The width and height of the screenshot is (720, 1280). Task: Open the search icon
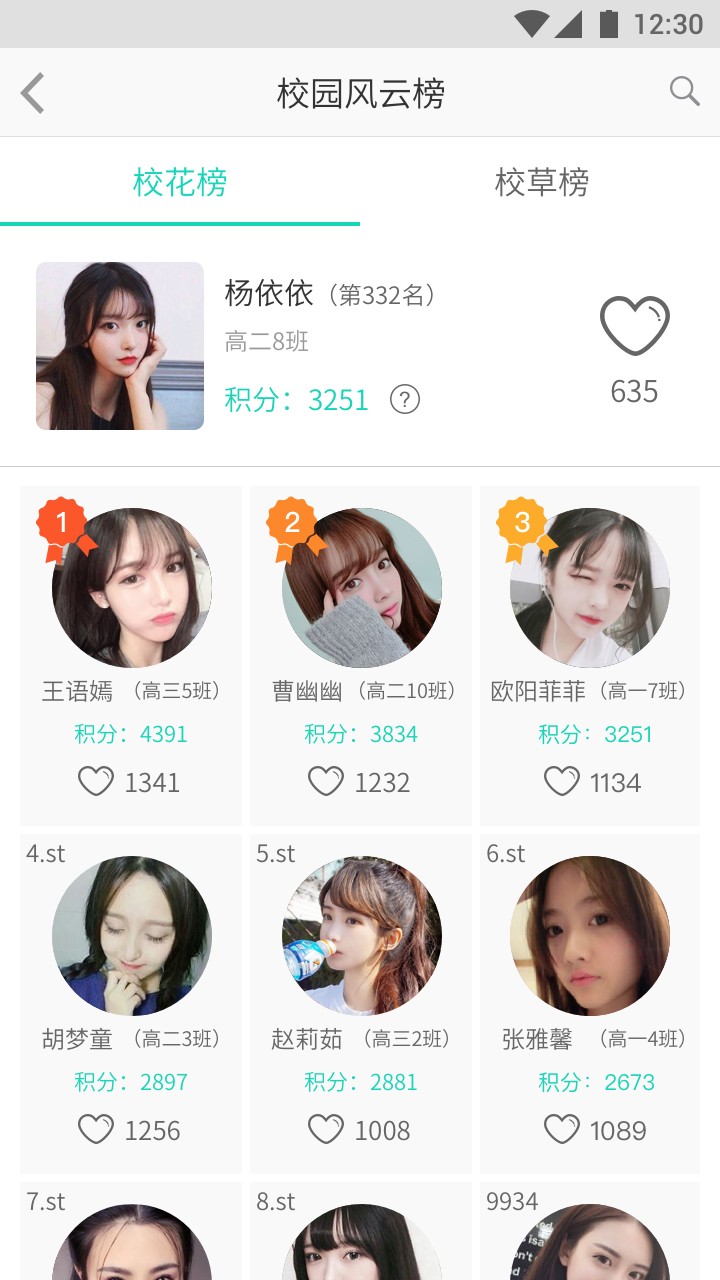point(684,91)
